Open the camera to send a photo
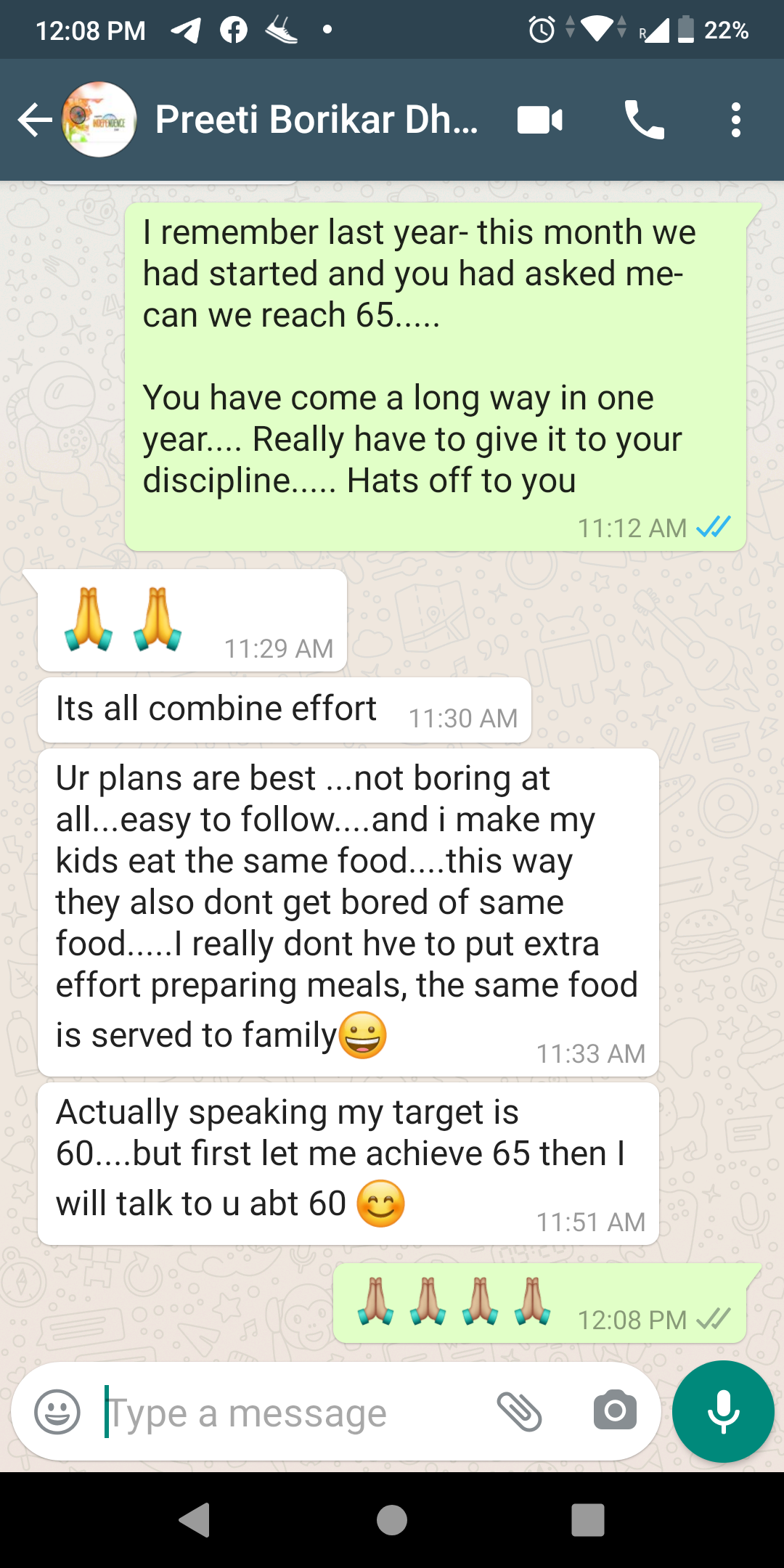Screen dimensions: 784x1568 pyautogui.click(x=614, y=1412)
